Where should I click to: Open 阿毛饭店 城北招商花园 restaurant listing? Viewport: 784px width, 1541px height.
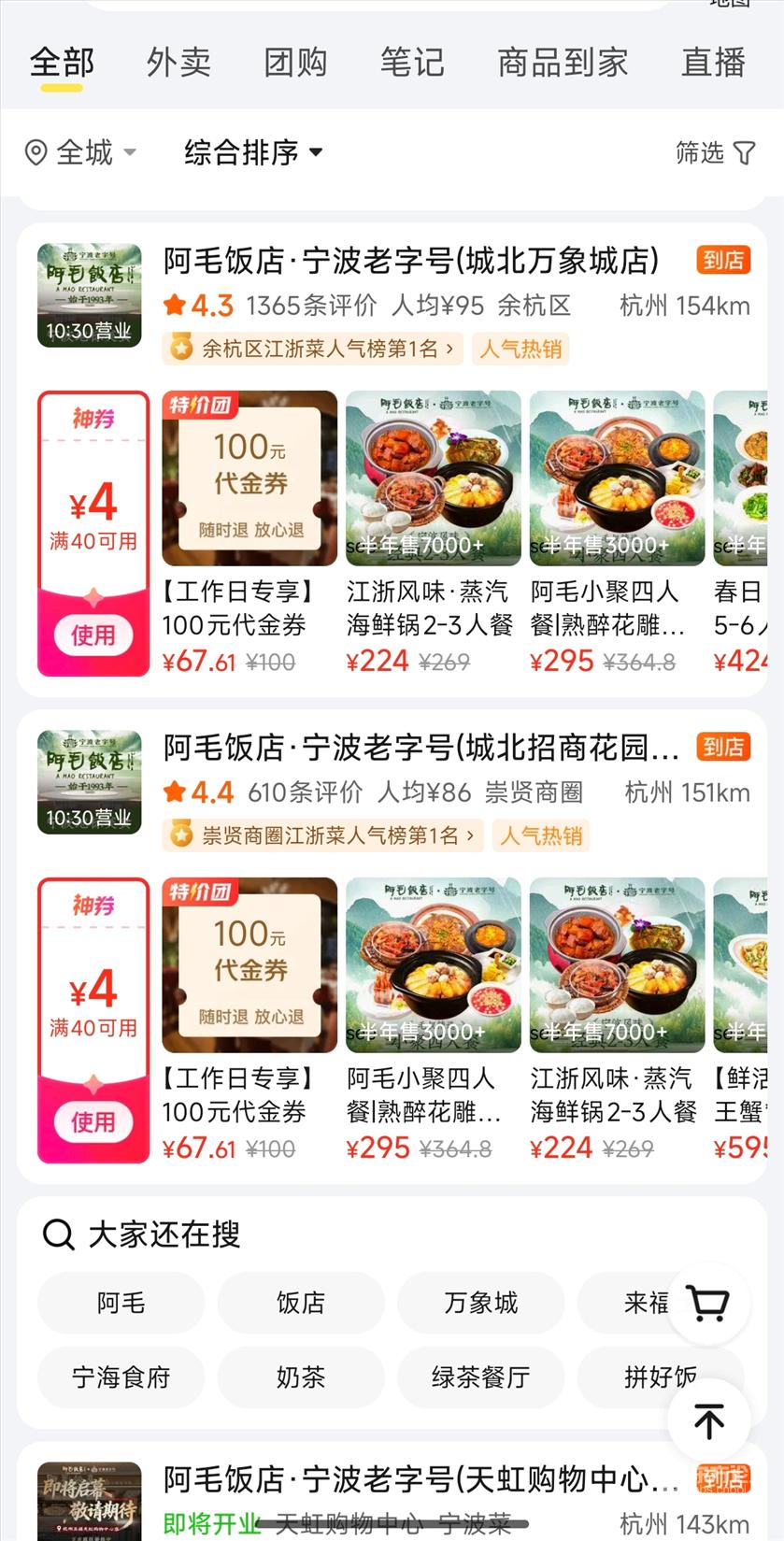421,748
